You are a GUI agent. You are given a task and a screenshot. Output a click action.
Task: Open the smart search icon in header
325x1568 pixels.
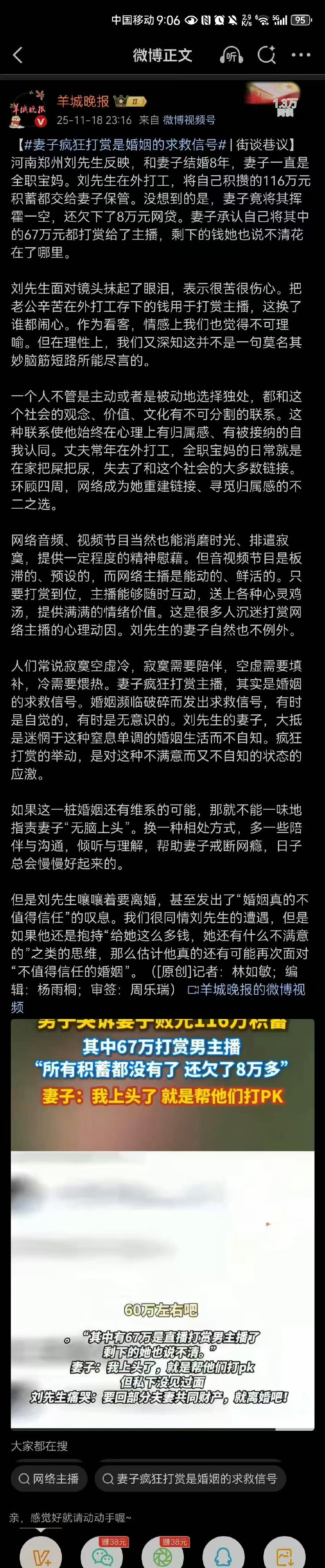(266, 55)
